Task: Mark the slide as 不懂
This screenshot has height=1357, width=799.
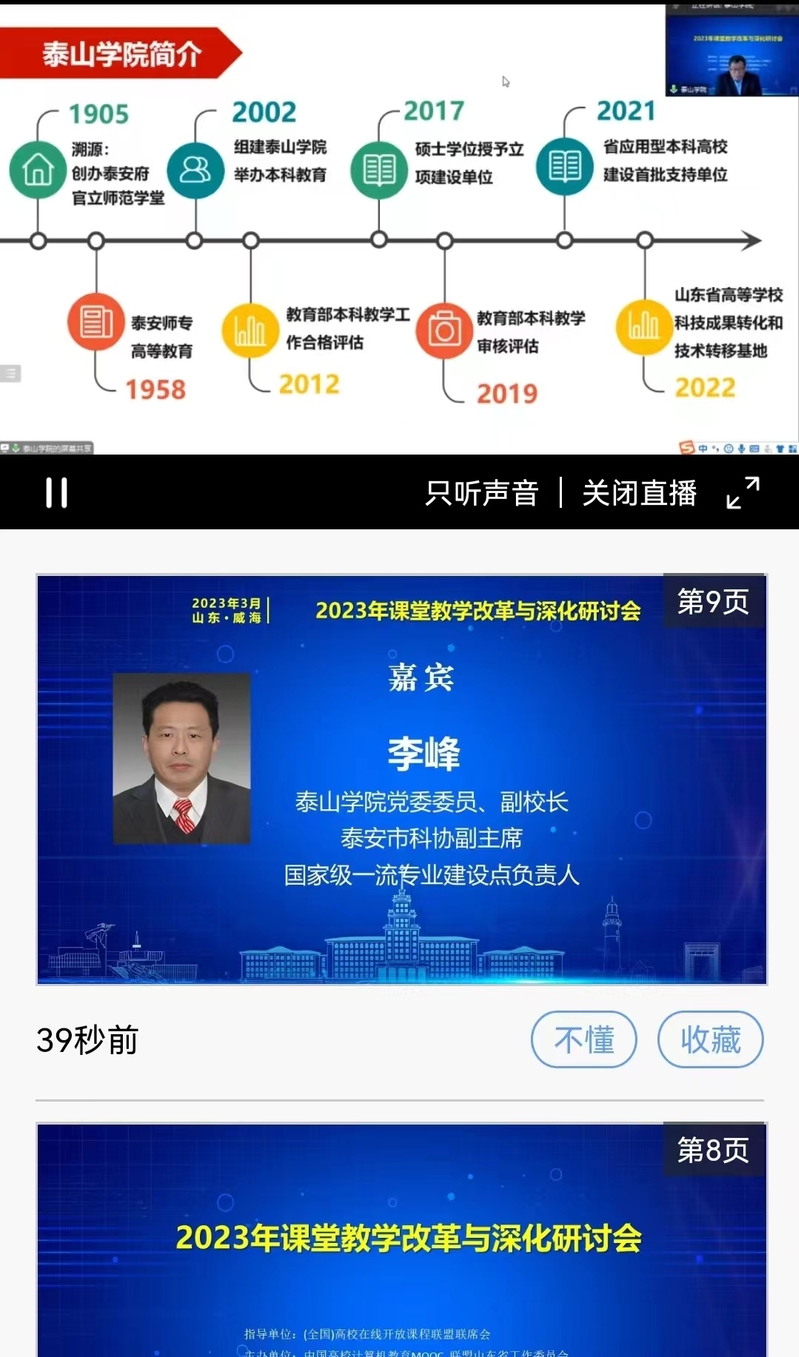Action: point(584,1039)
